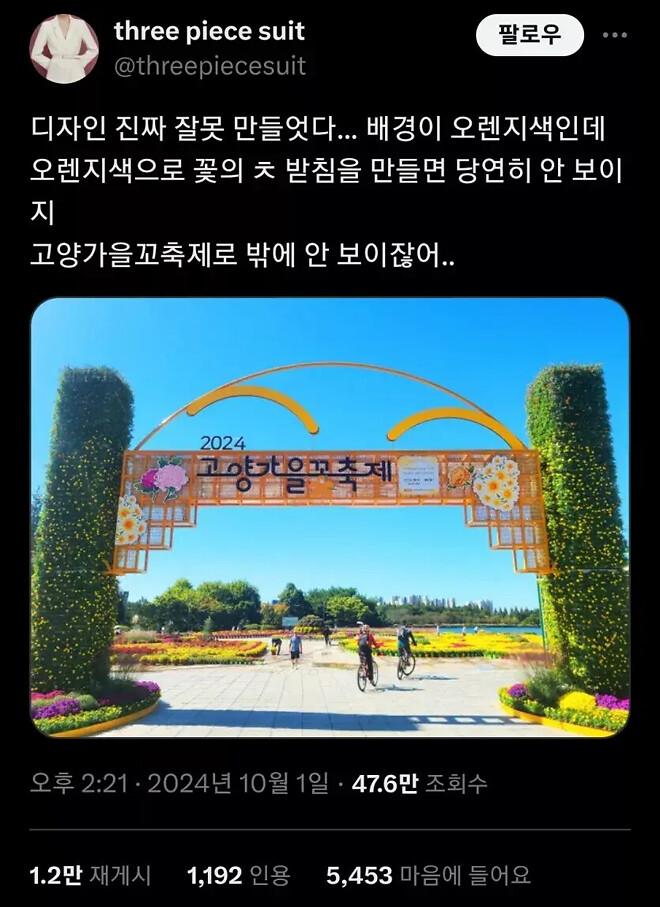View the 1.2만 재게시 repost list
This screenshot has height=907, width=660.
click(x=90, y=876)
